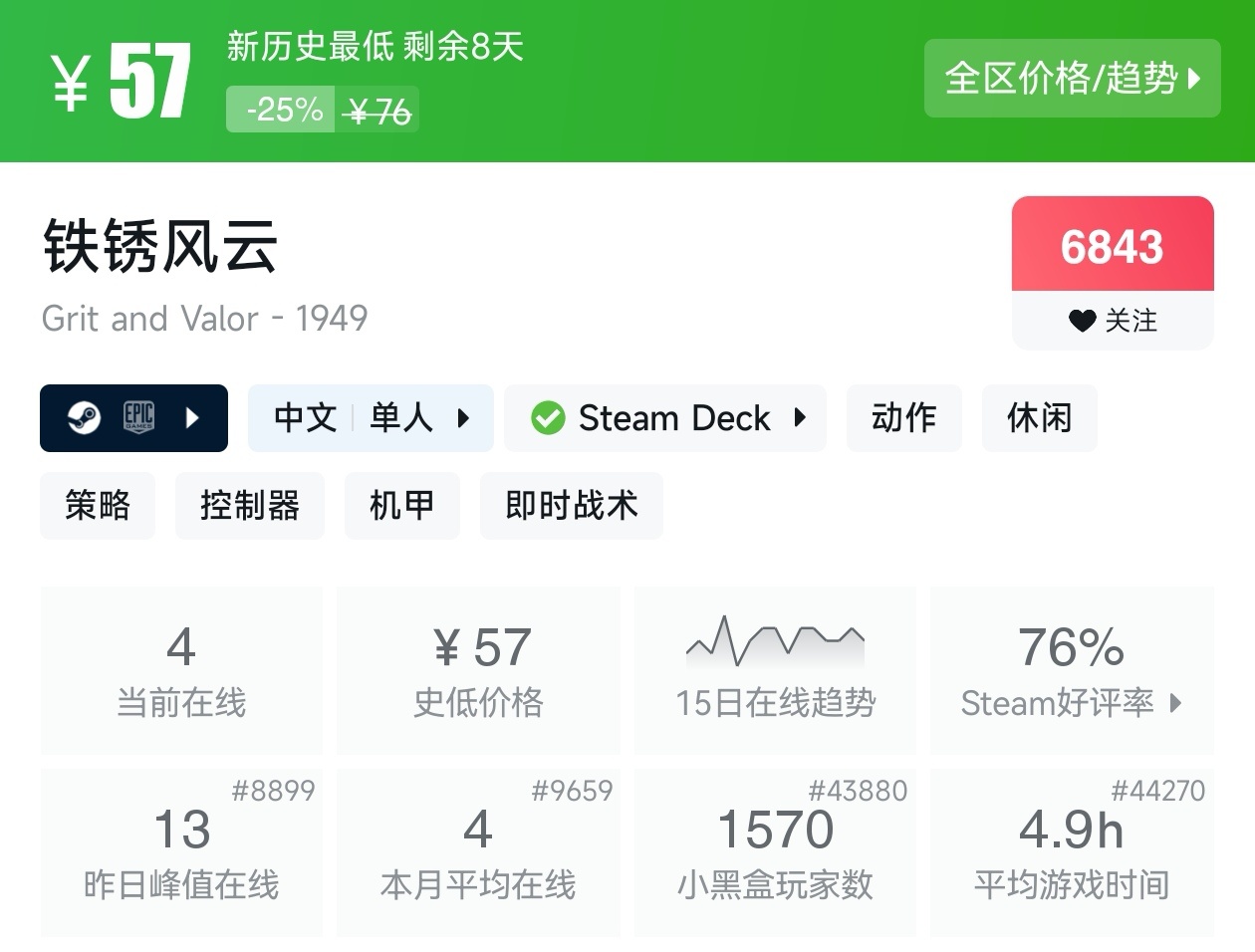
Task: Select the 动作 tag
Action: 904,418
